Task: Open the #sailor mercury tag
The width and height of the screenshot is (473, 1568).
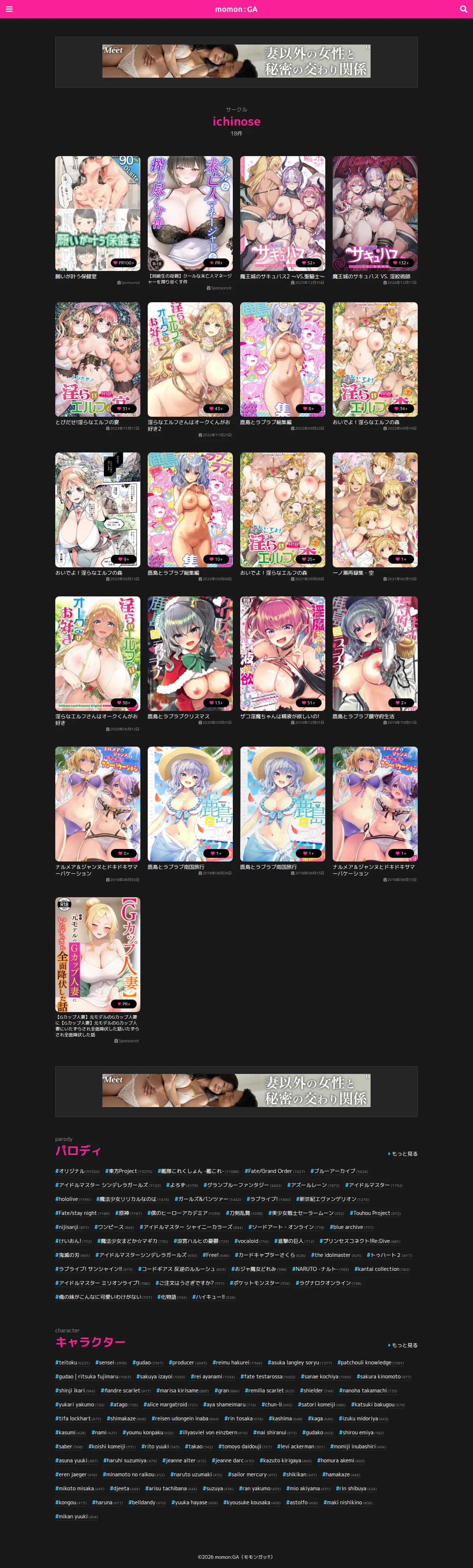Action: 247,1474
